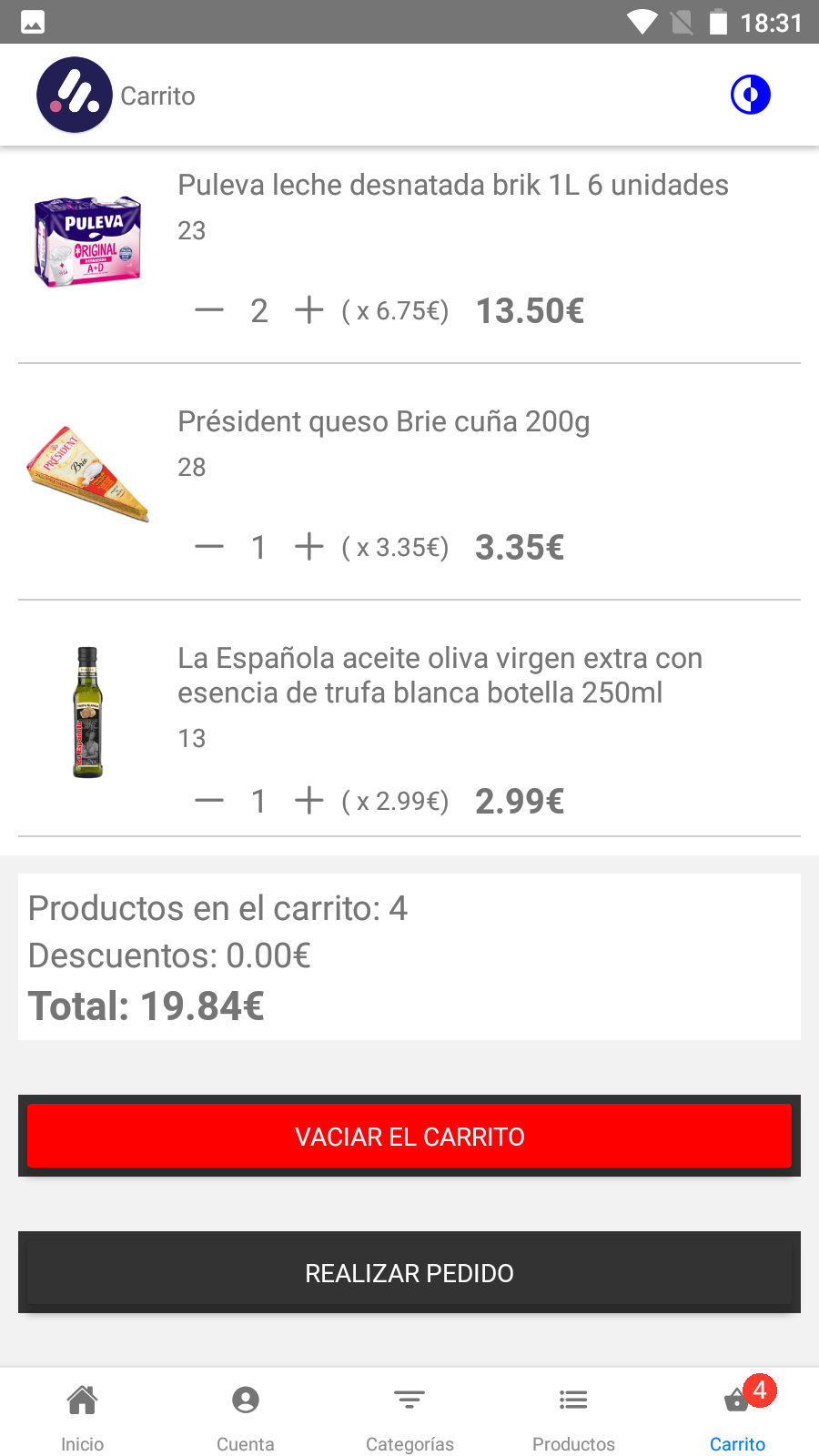
Task: Decrease quantity of La Española aceite oliva
Action: click(208, 801)
